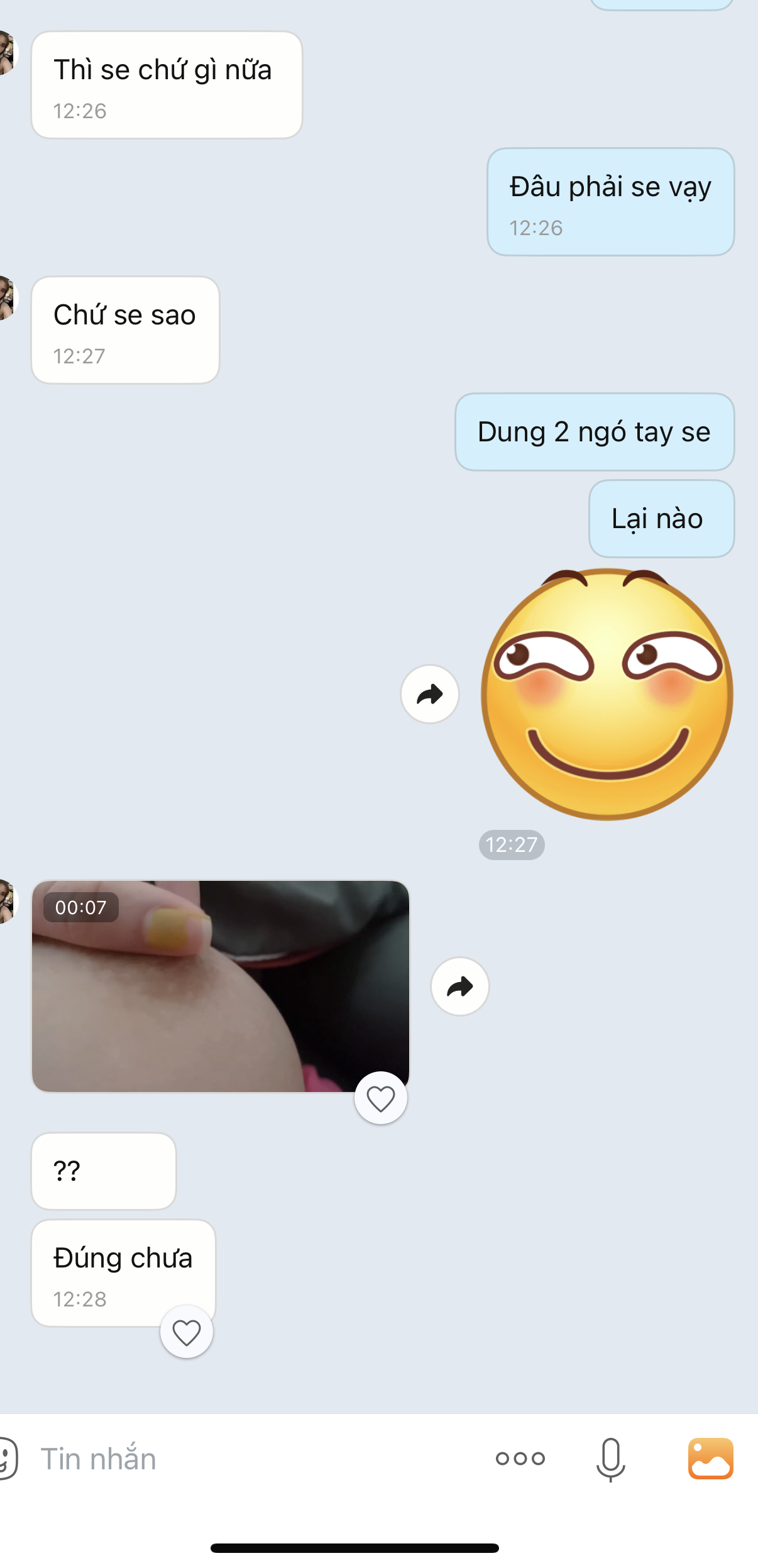The height and width of the screenshot is (1568, 758).
Task: Forward the smiling face emoji sticker
Action: [429, 694]
